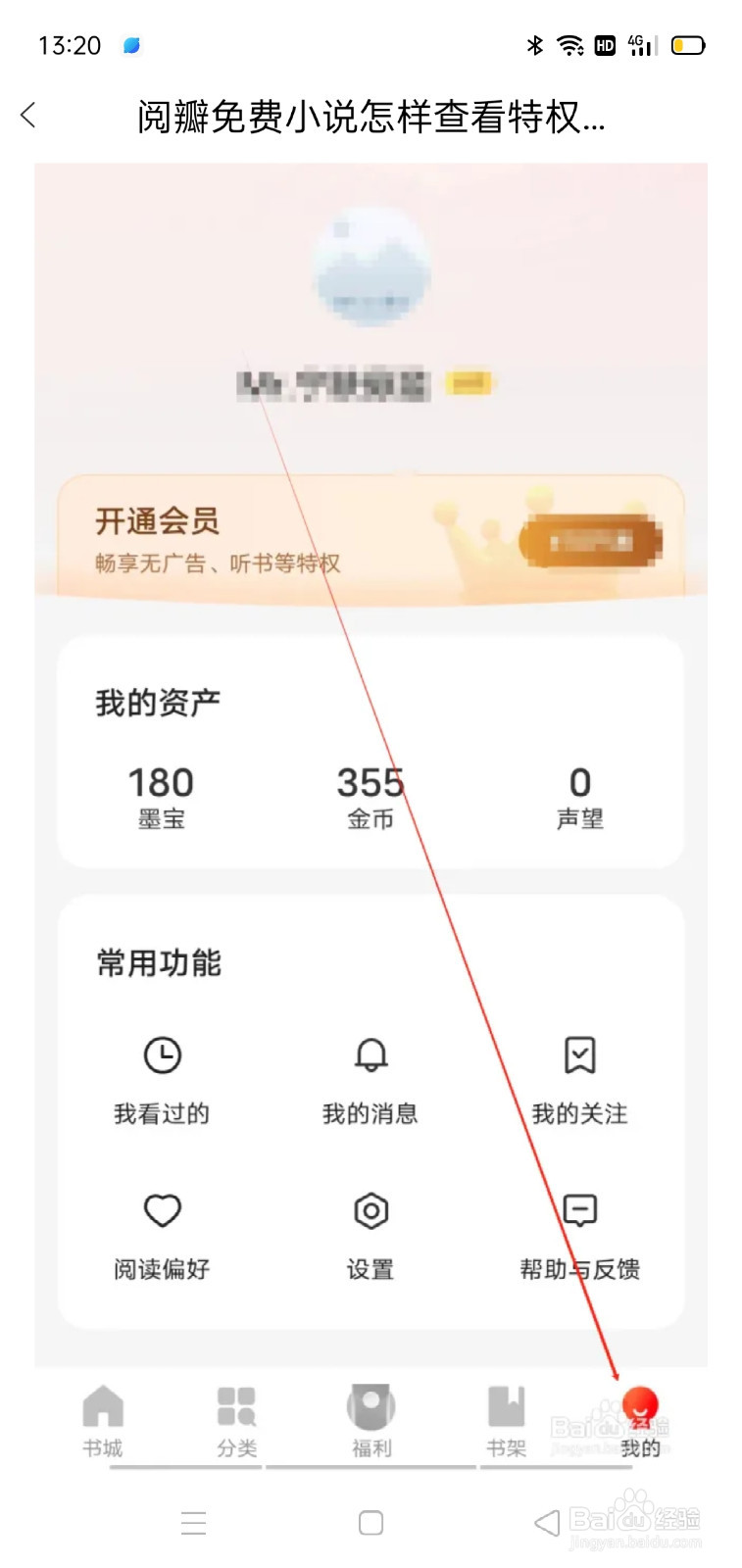The image size is (742, 1568).
Task: Tap the 声望 counter showing 0
Action: click(x=580, y=796)
